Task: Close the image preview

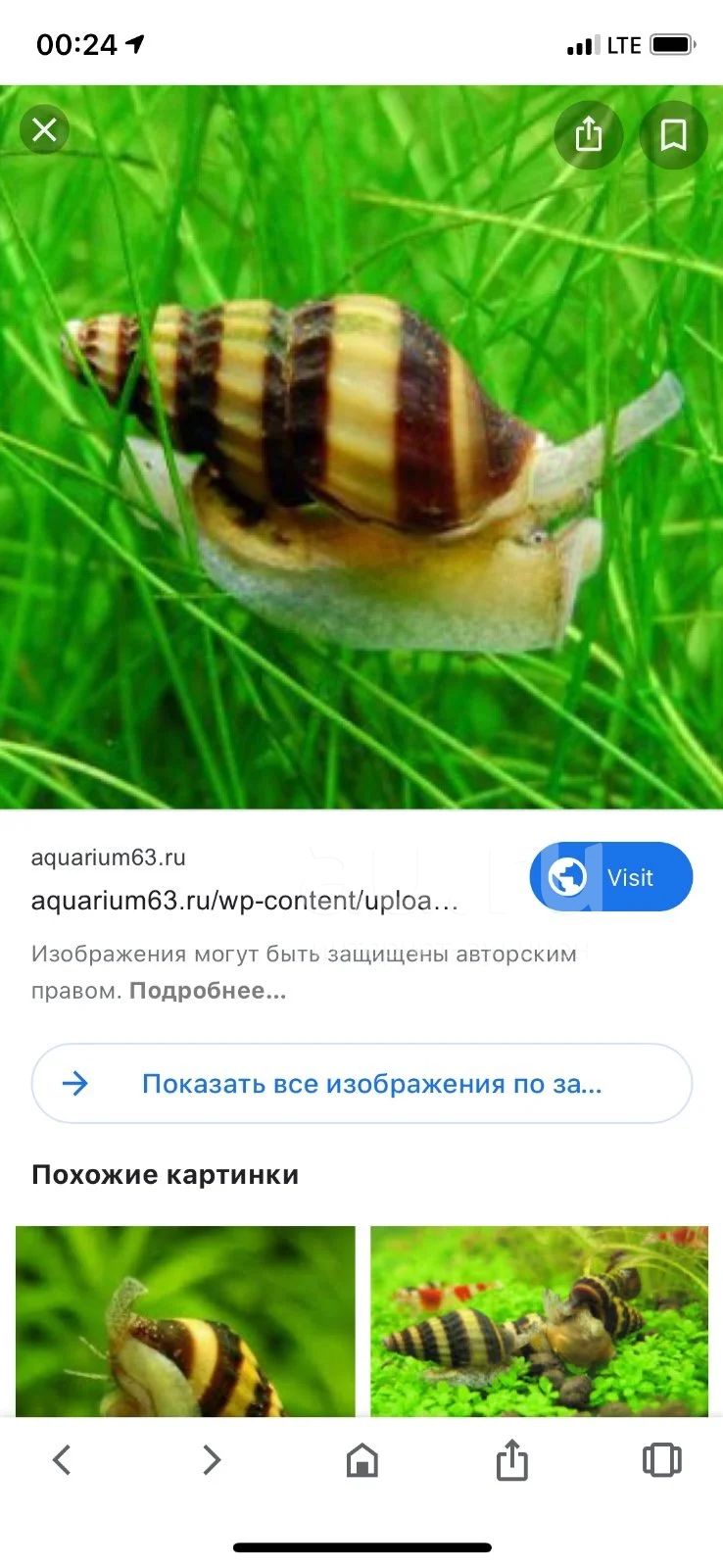Action: click(45, 129)
